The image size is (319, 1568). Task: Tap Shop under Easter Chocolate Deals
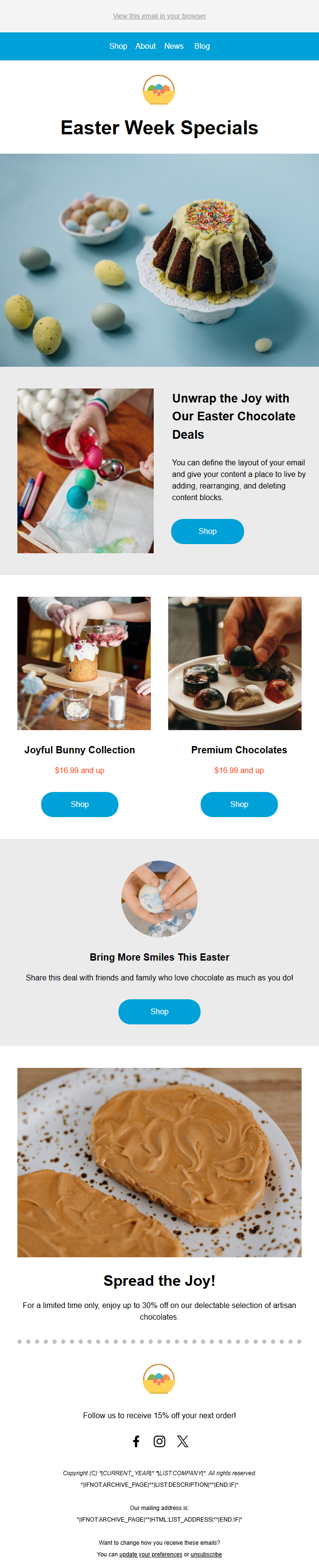point(207,532)
